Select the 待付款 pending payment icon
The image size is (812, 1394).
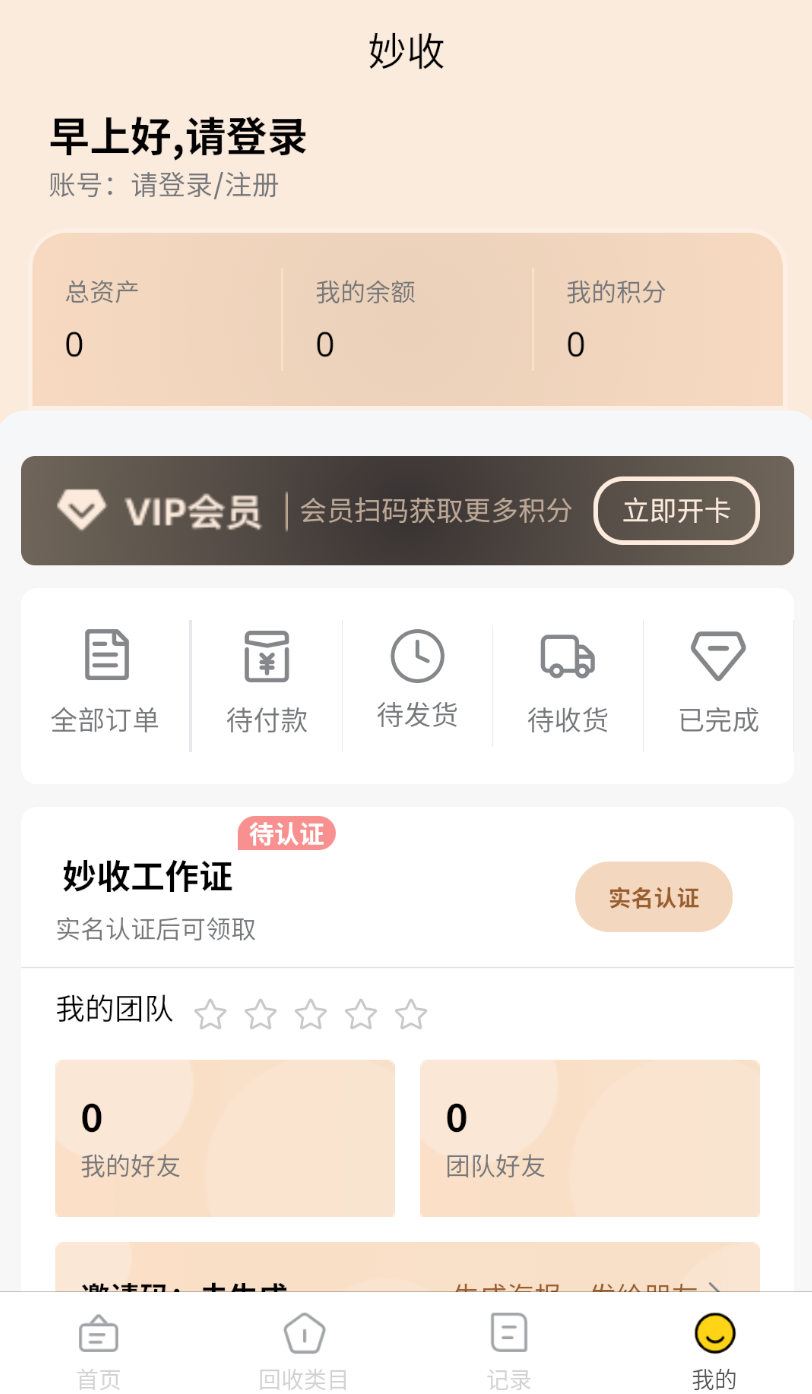266,655
